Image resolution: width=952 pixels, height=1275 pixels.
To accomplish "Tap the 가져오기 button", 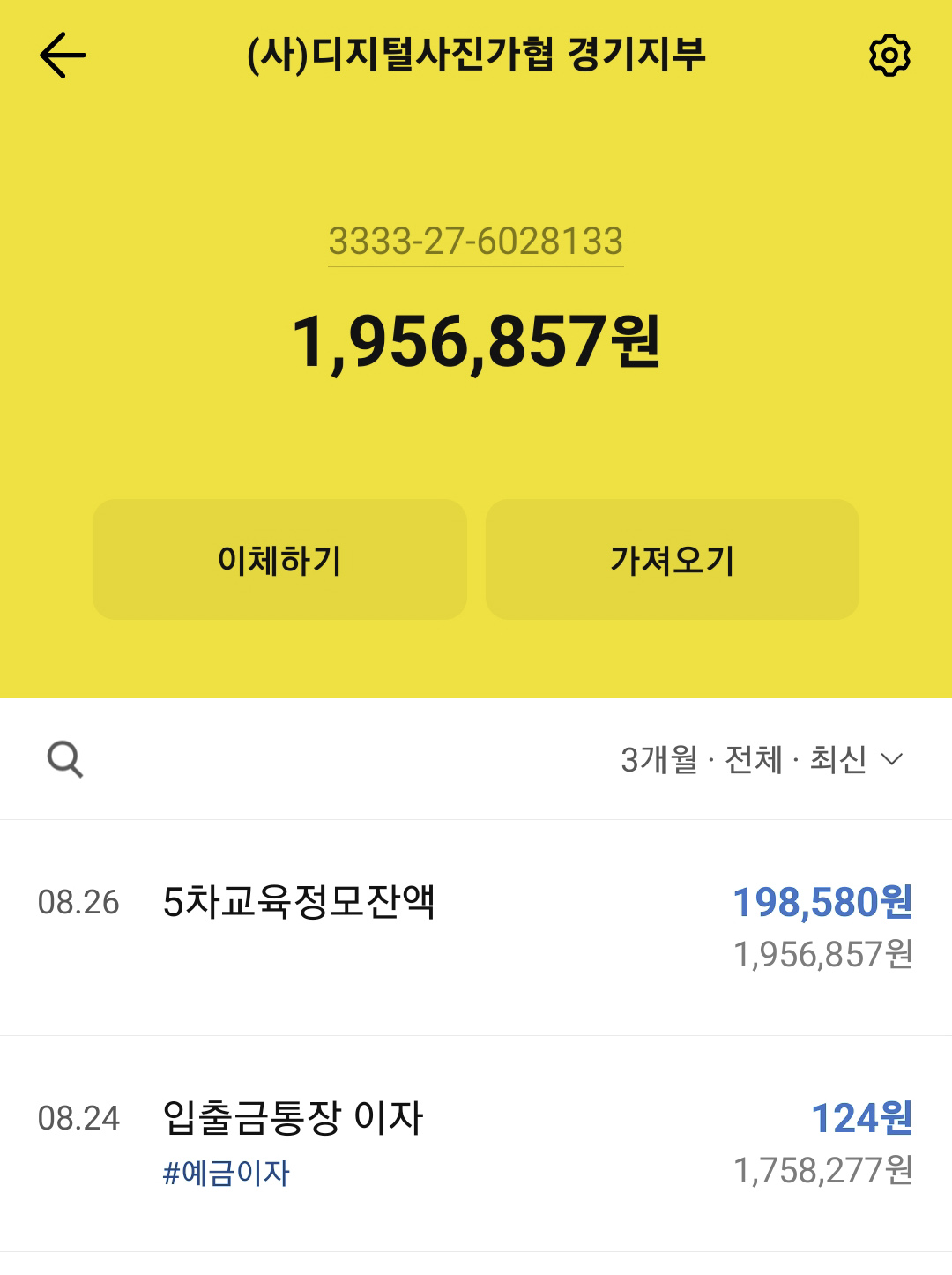I will coord(673,560).
